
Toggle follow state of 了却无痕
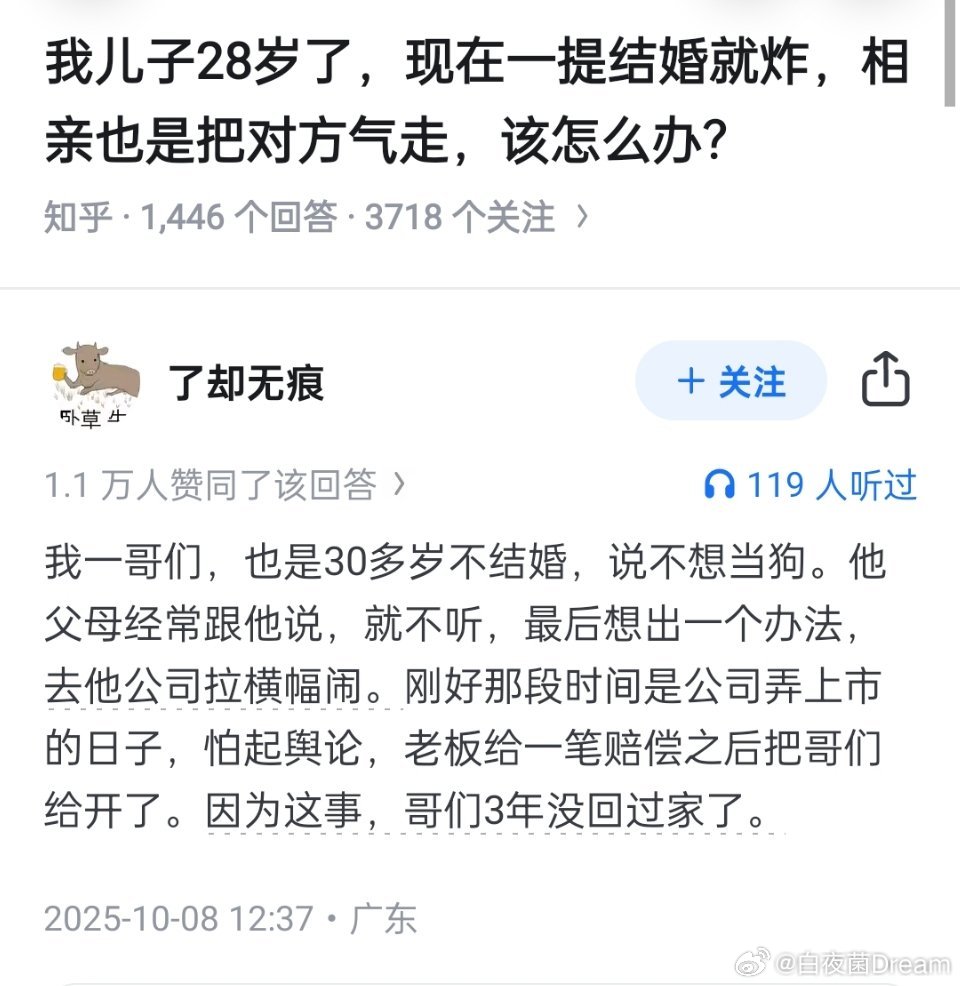(x=731, y=381)
